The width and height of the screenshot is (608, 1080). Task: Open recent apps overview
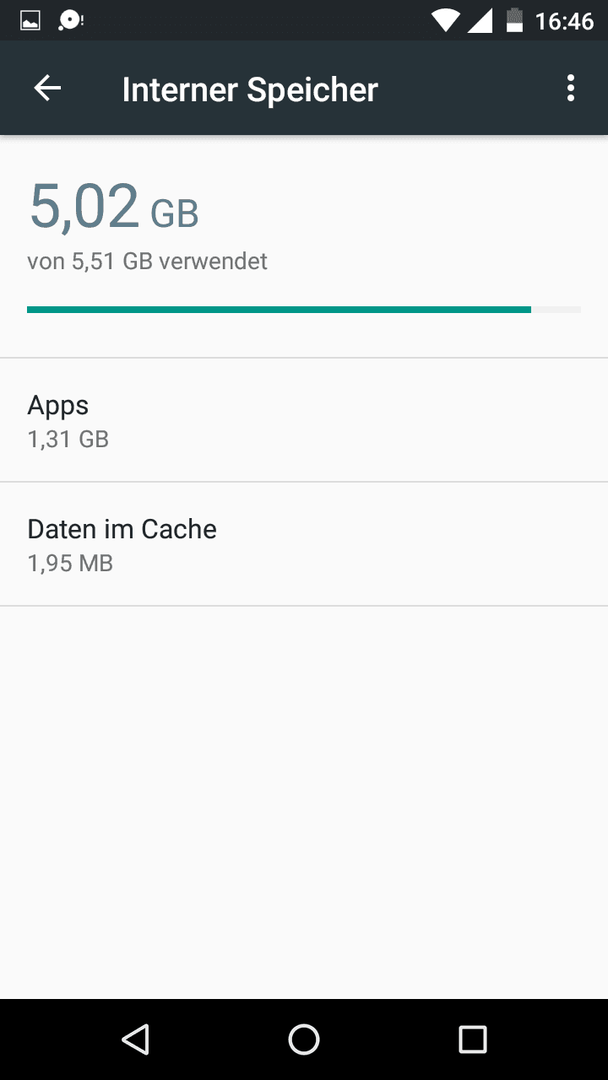[472, 1039]
